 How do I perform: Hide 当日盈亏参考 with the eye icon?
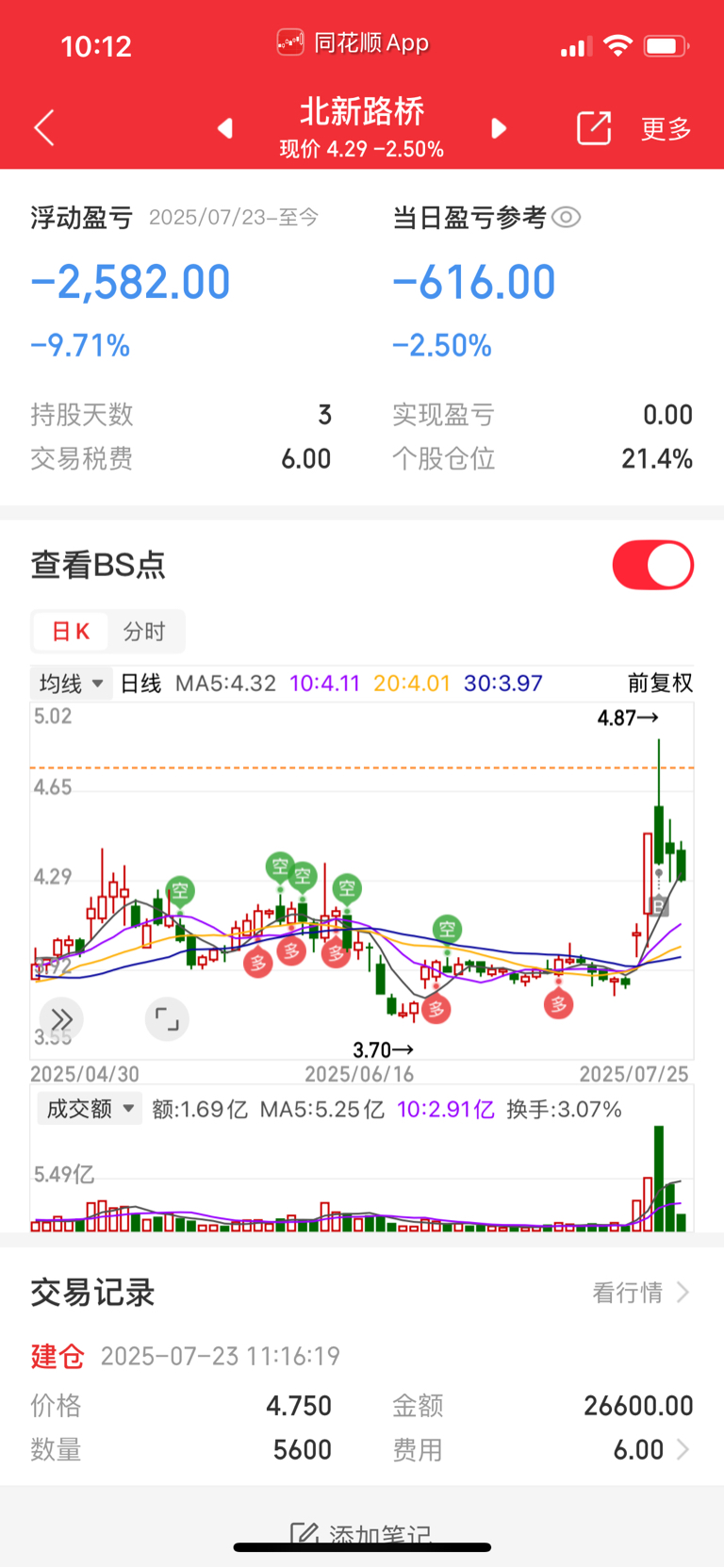point(566,218)
